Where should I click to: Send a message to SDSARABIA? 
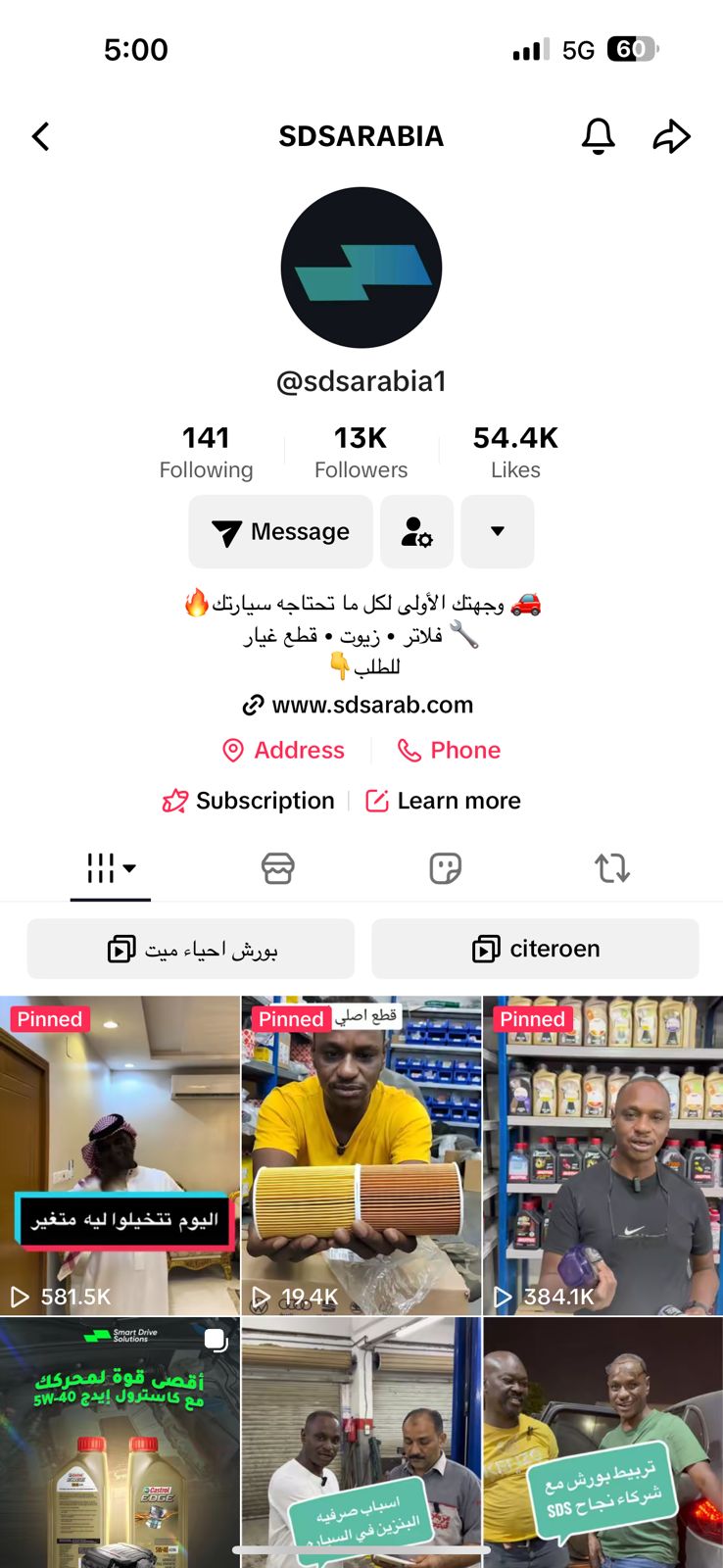tap(281, 532)
